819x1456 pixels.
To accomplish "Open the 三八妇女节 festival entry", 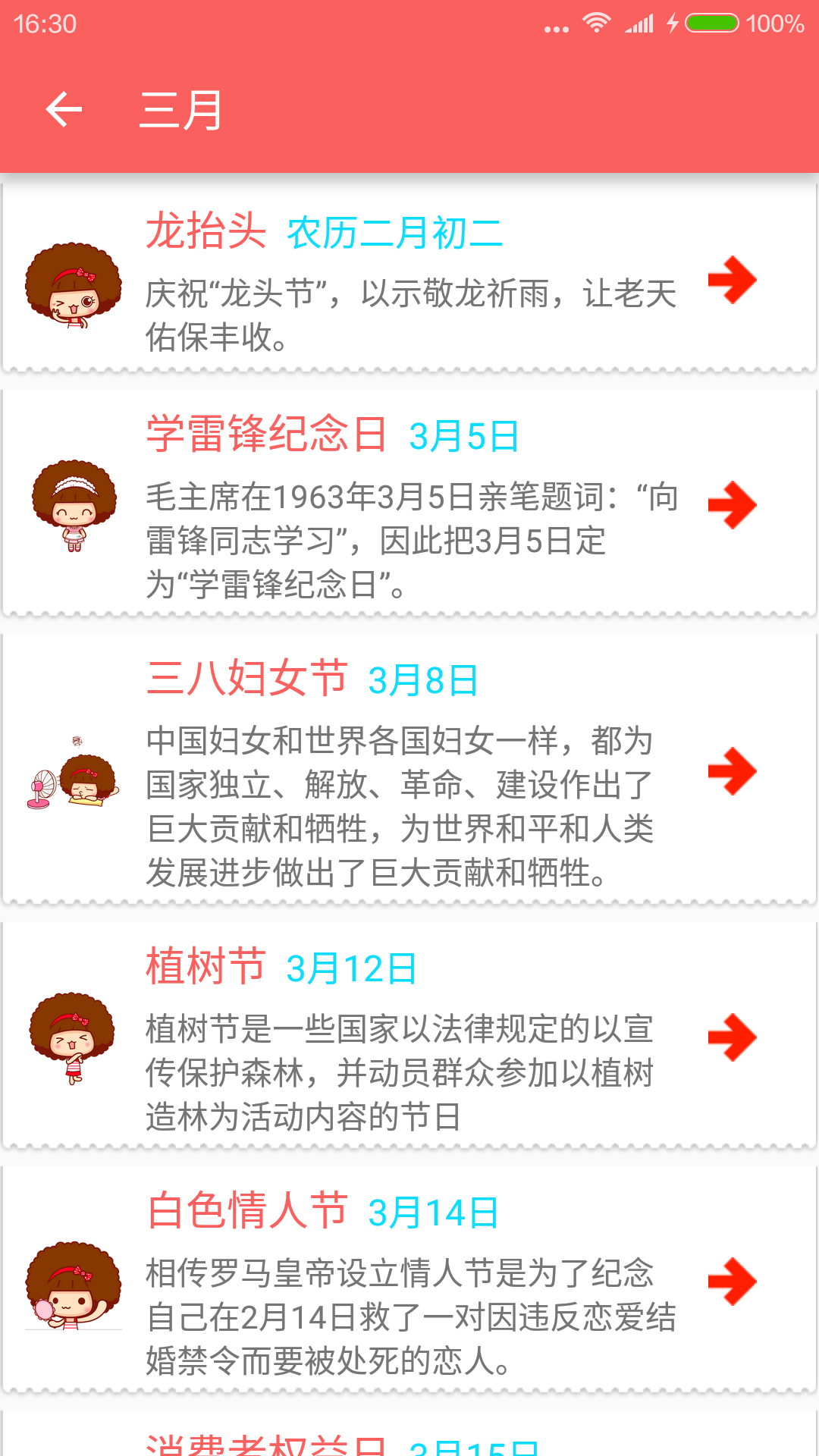I will pos(409,770).
